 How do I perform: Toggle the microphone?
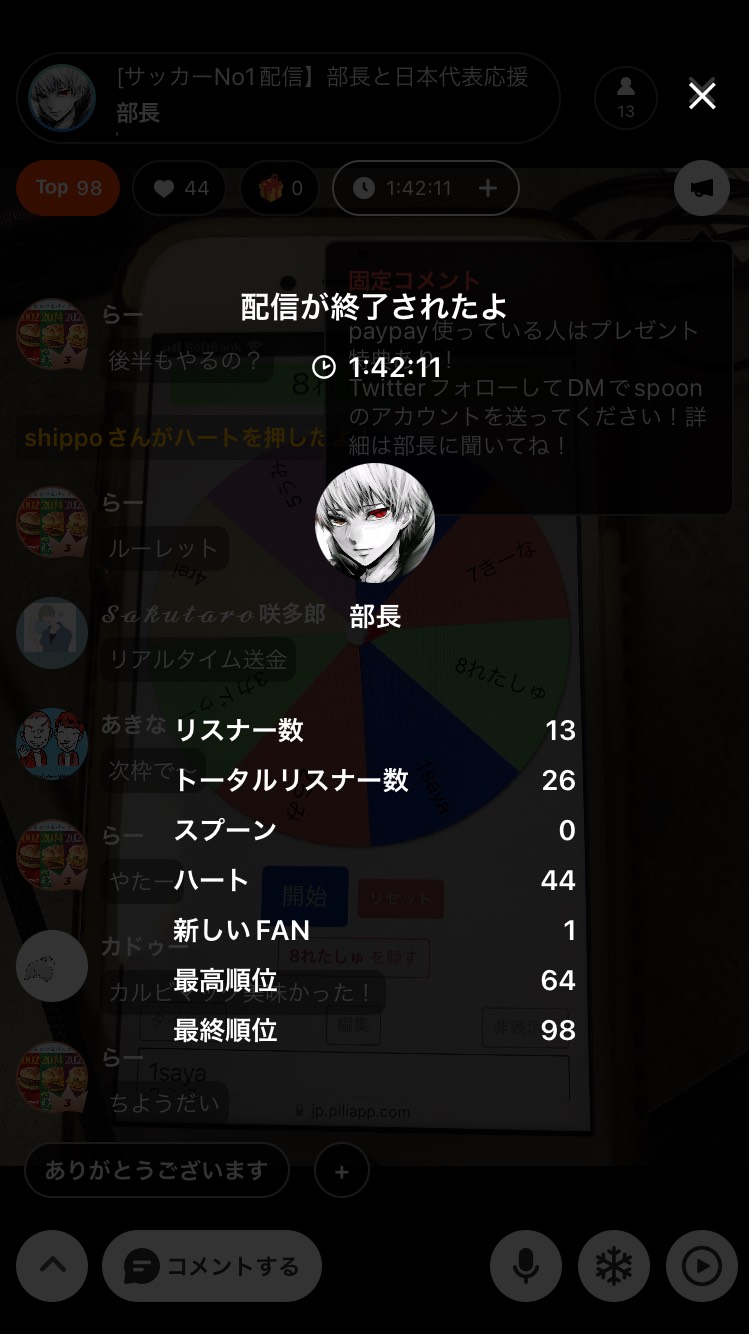tap(526, 1266)
